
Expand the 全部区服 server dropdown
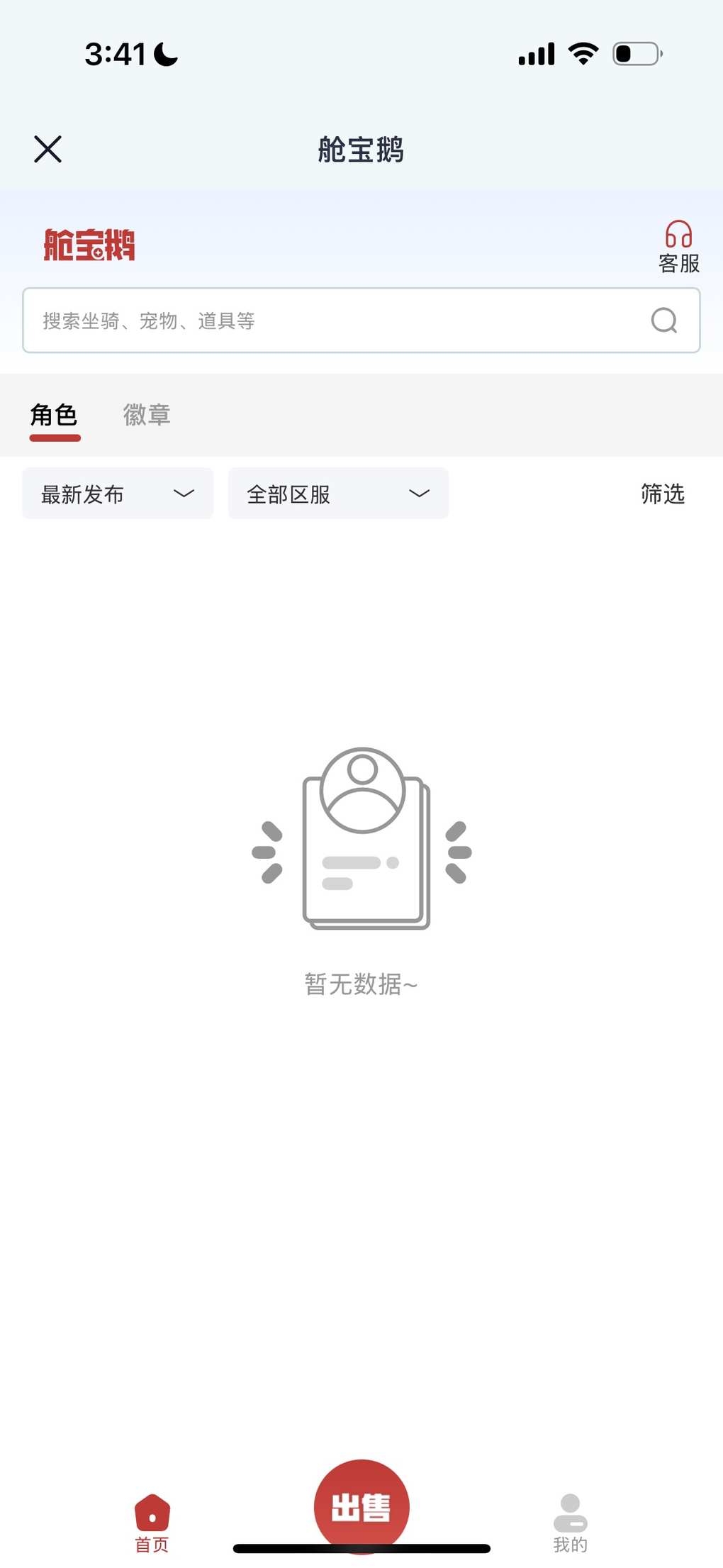(338, 494)
